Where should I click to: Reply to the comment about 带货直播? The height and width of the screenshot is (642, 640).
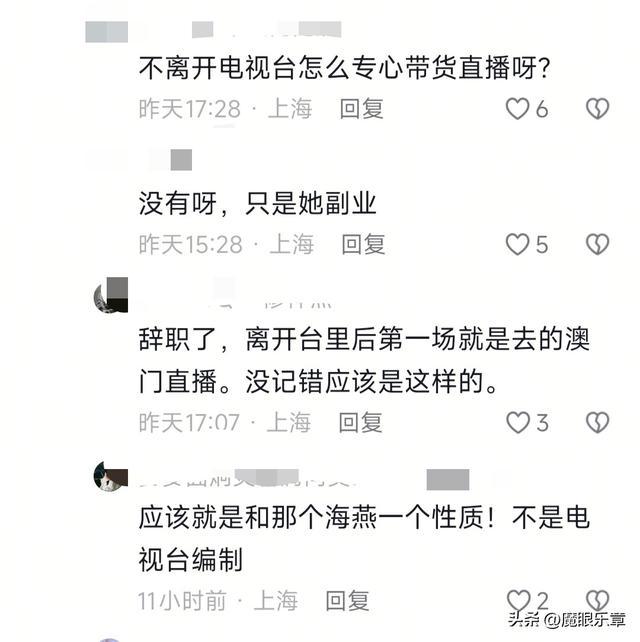click(362, 109)
